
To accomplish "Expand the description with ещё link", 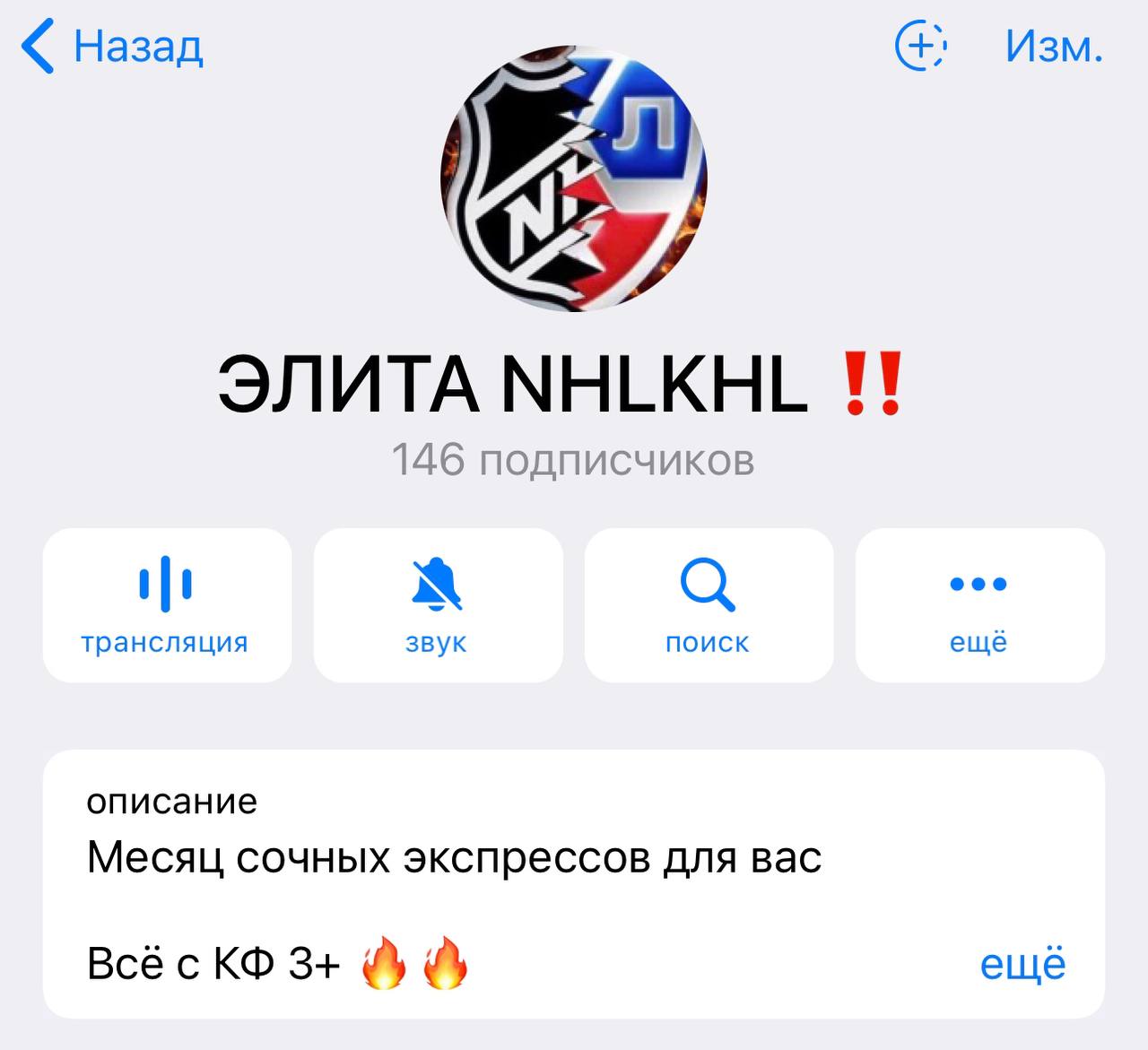I will (1022, 965).
